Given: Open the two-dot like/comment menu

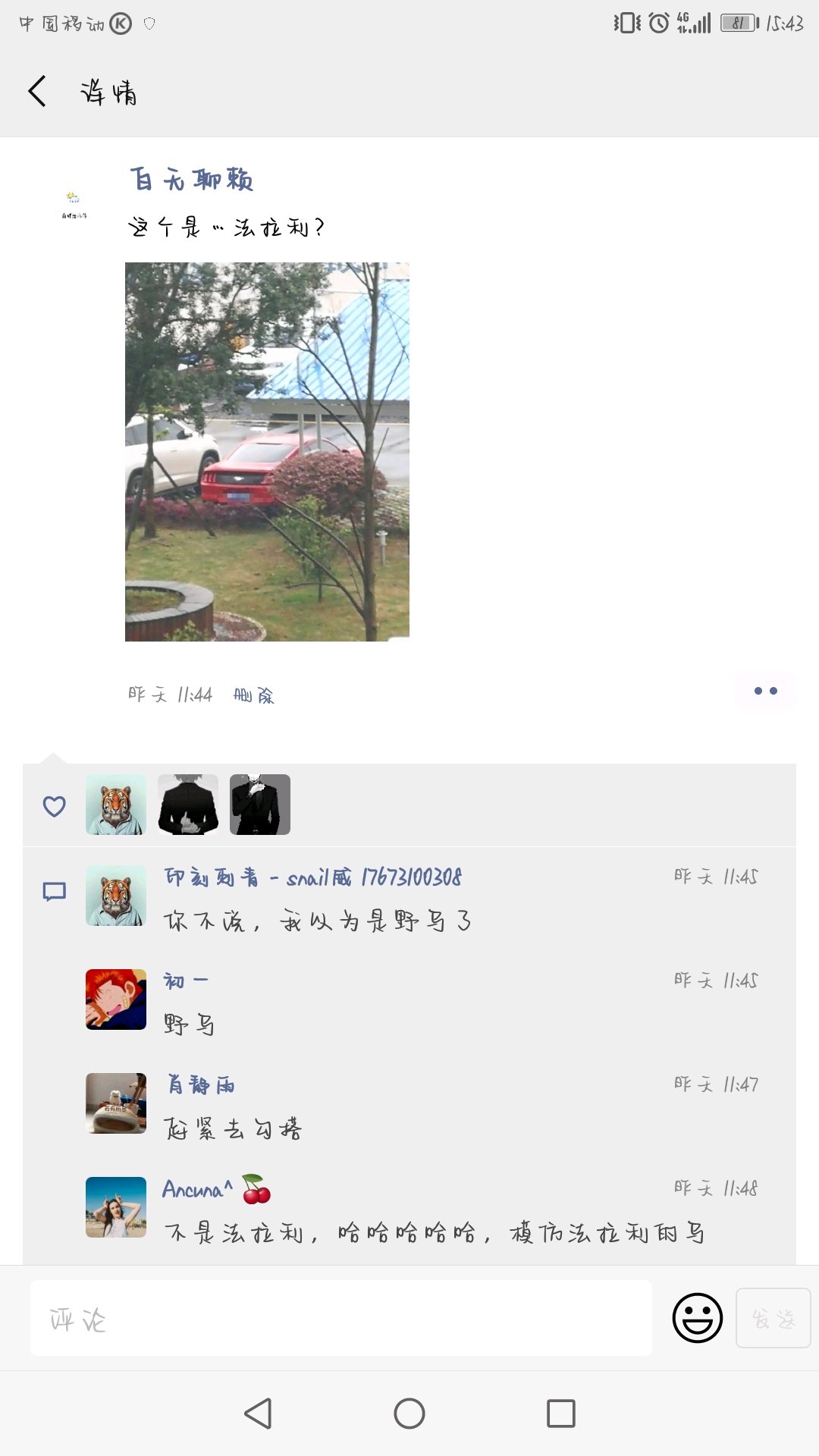Looking at the screenshot, I should click(x=766, y=691).
